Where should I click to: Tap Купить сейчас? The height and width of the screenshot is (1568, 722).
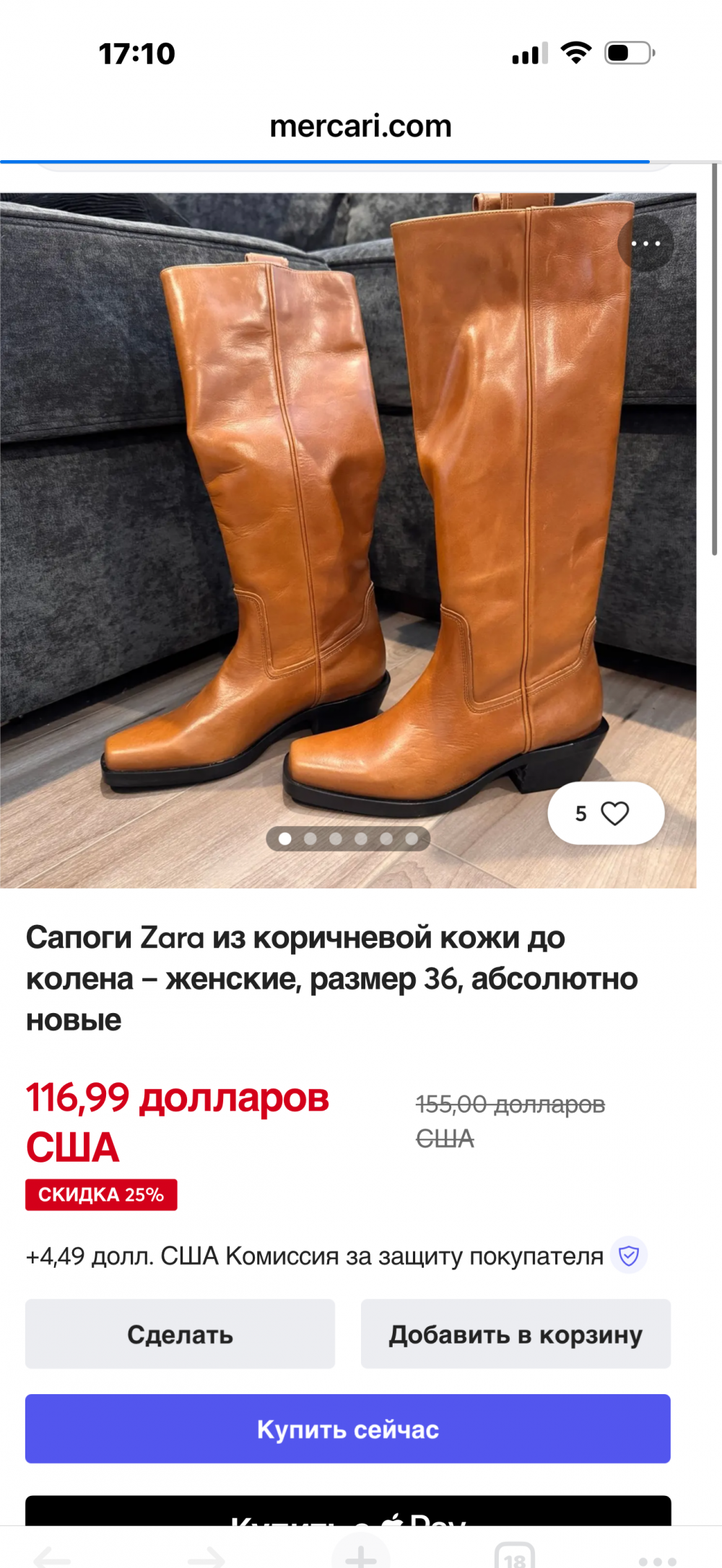pos(348,1429)
